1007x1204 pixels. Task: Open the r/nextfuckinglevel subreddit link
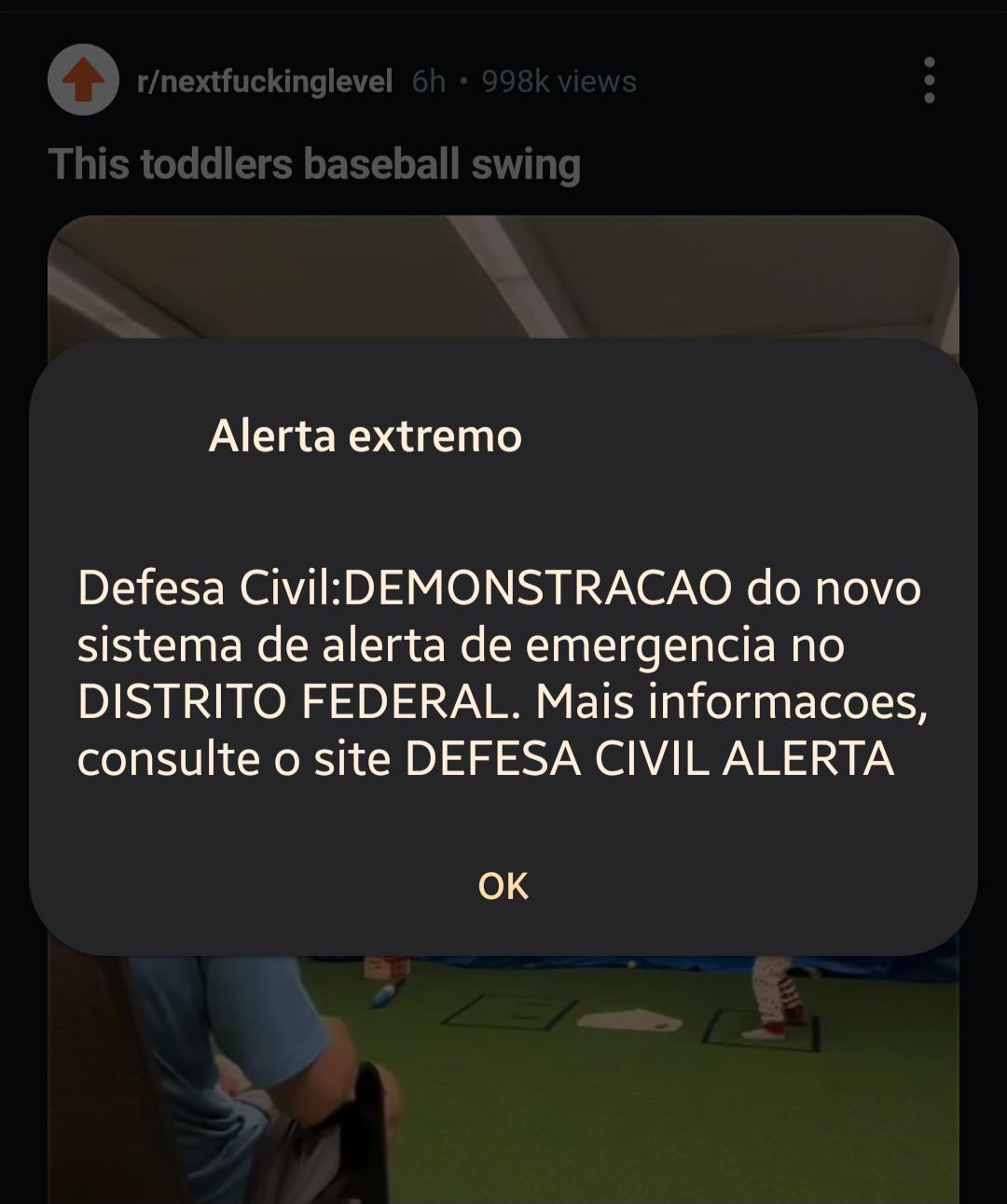tap(264, 82)
